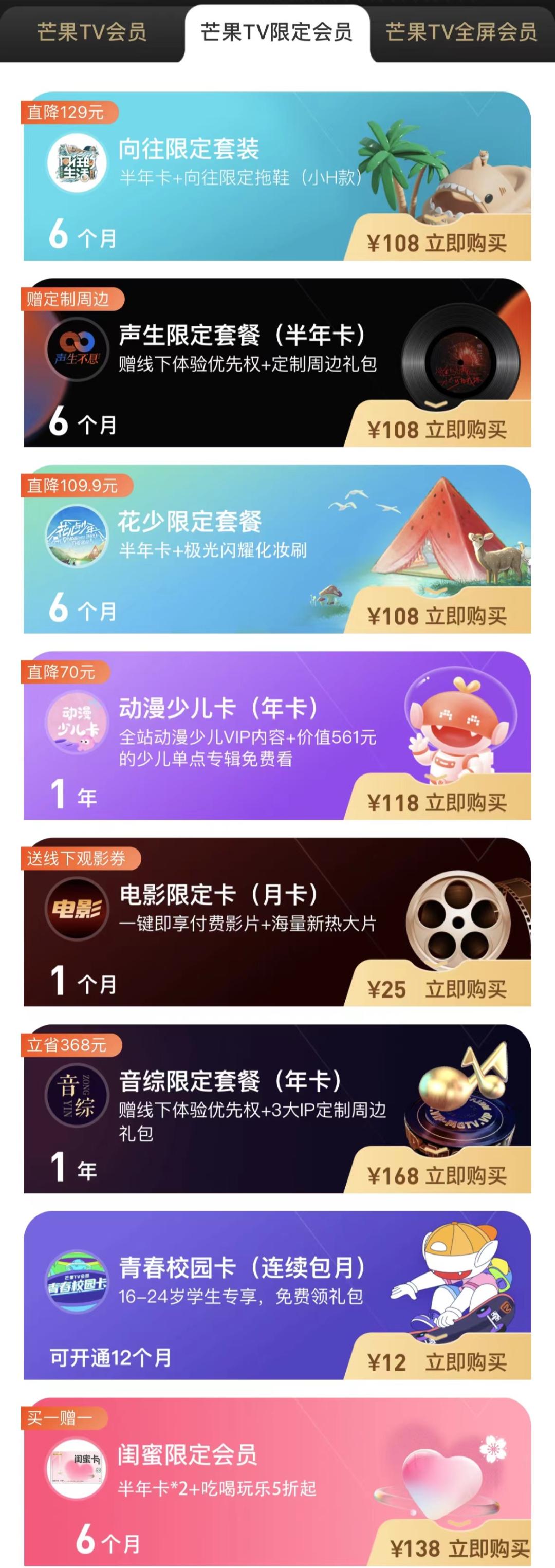This screenshot has width=555, height=1568.
Task: Switch to the 芒果TV会员 tab
Action: (x=91, y=32)
